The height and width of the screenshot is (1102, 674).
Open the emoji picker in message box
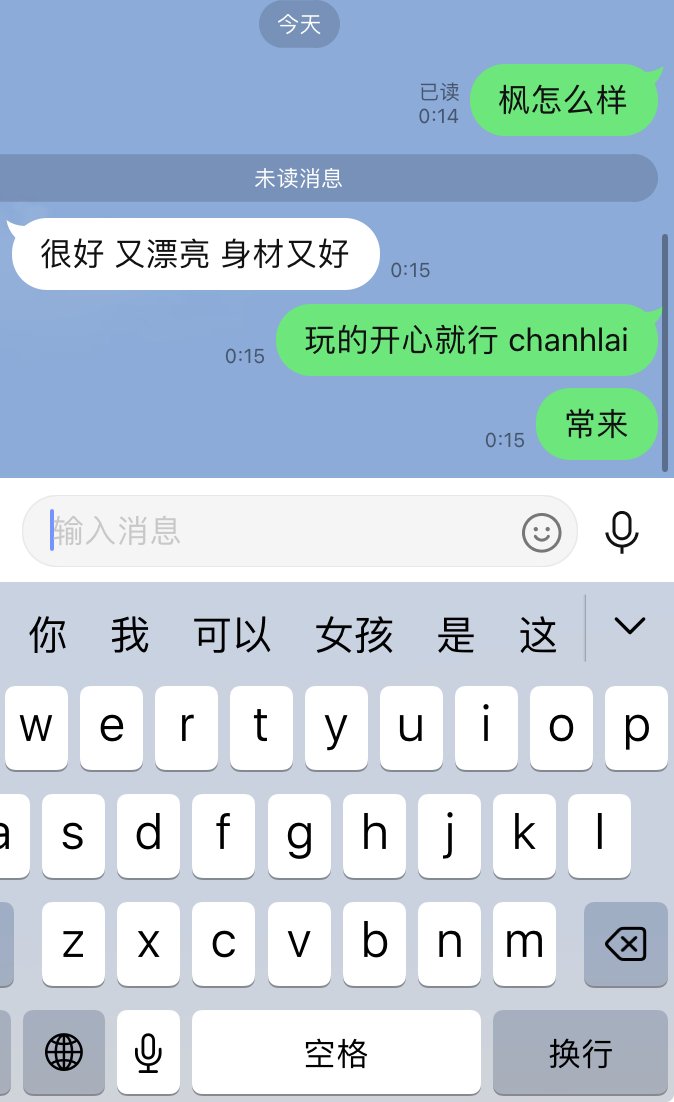pos(542,532)
